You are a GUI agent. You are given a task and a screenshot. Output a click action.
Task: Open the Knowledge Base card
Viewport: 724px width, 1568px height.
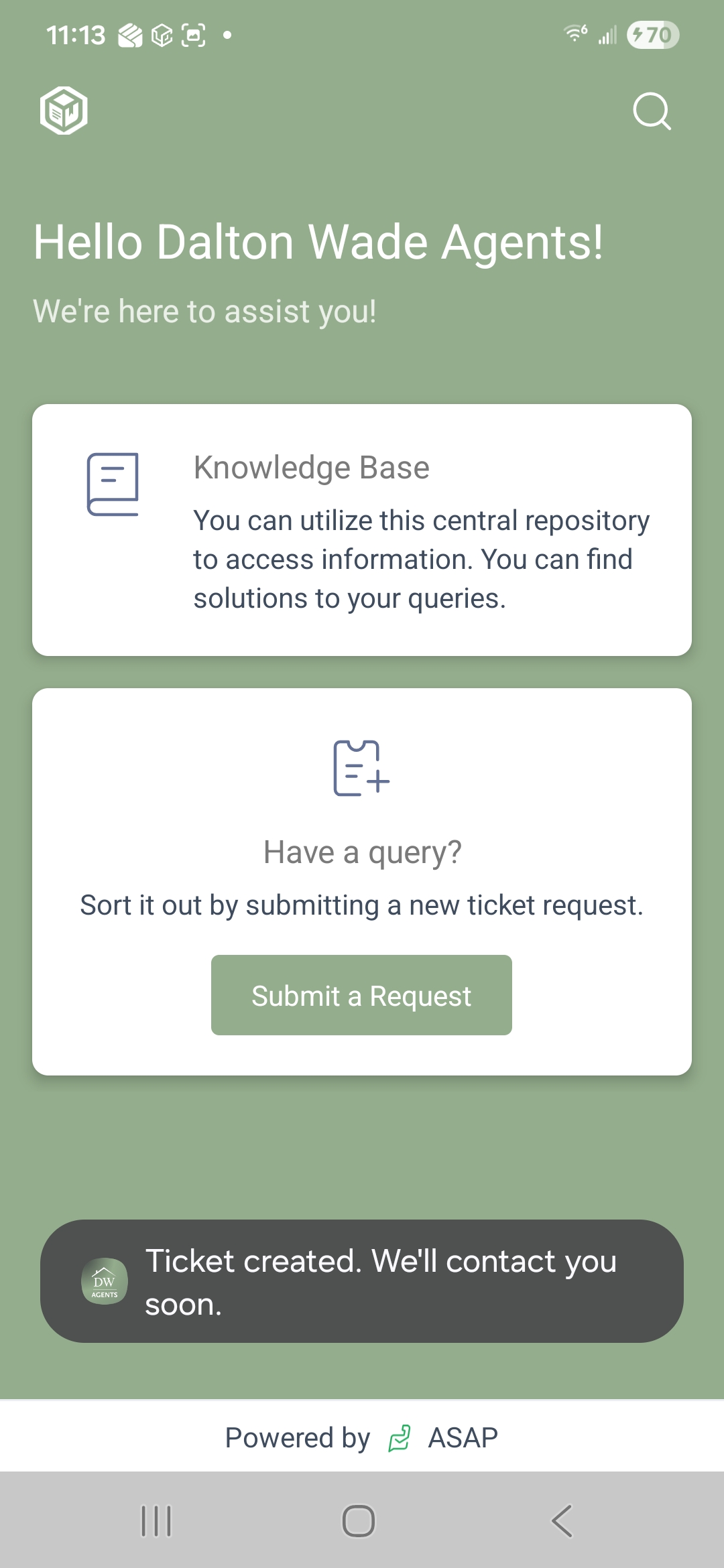tap(362, 529)
